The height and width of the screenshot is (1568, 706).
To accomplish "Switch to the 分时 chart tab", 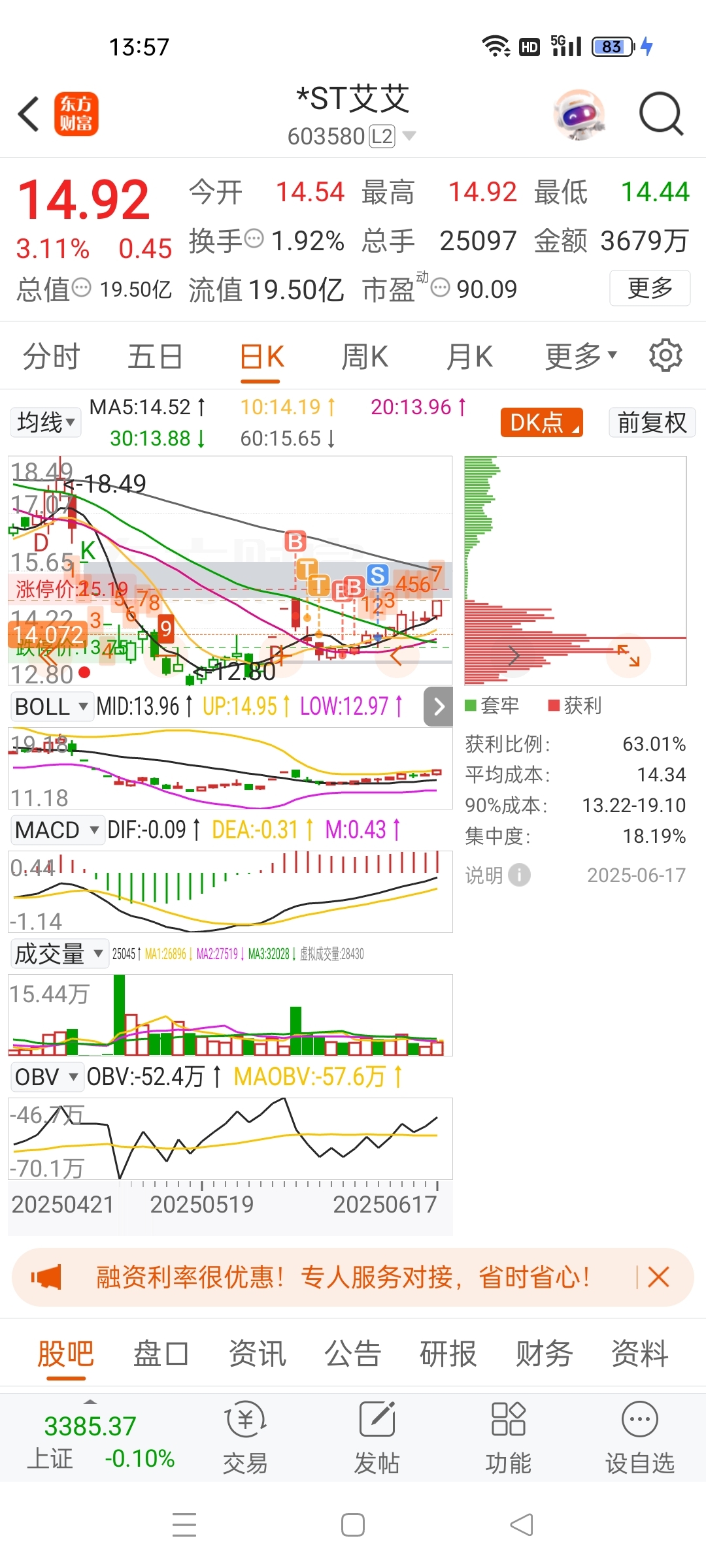I will [x=51, y=357].
